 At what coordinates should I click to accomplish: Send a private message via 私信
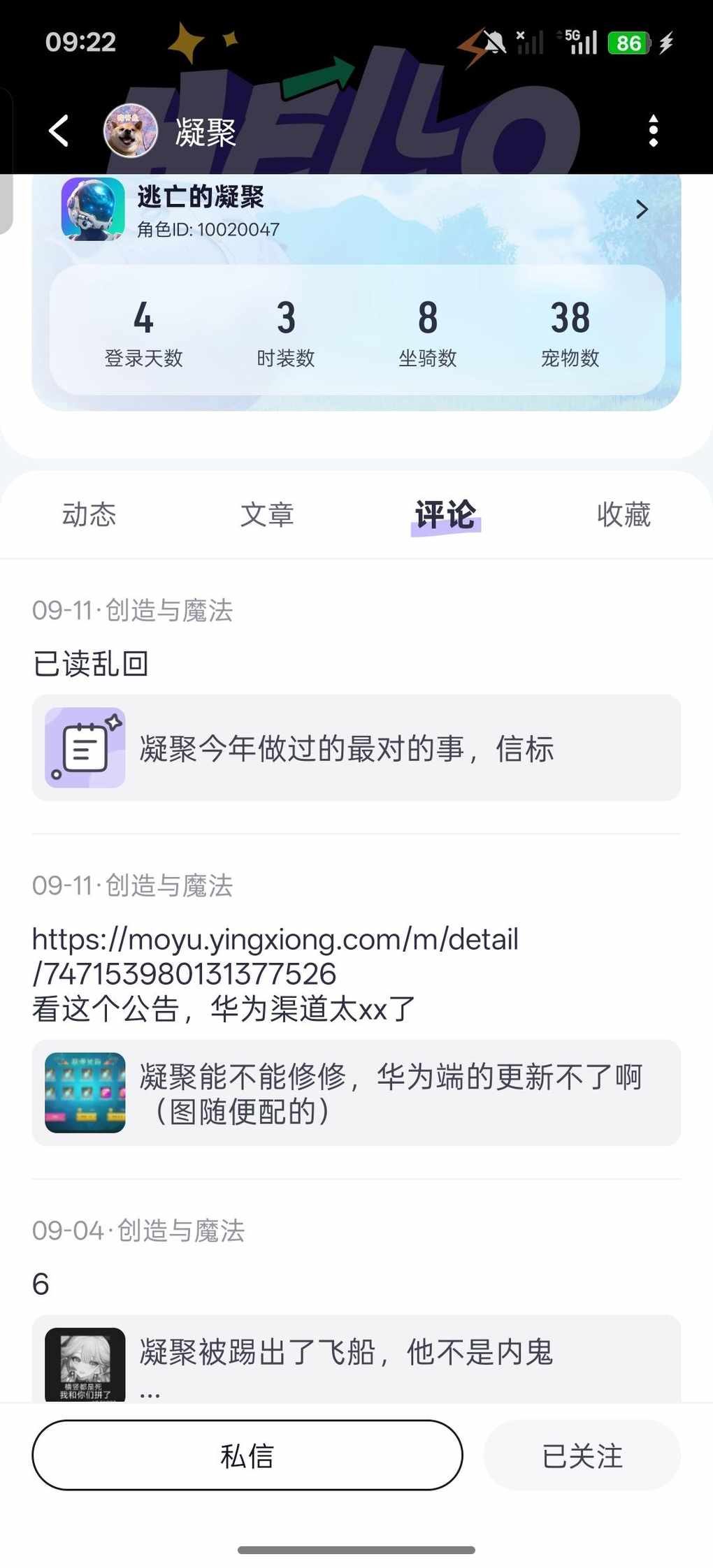[247, 1456]
